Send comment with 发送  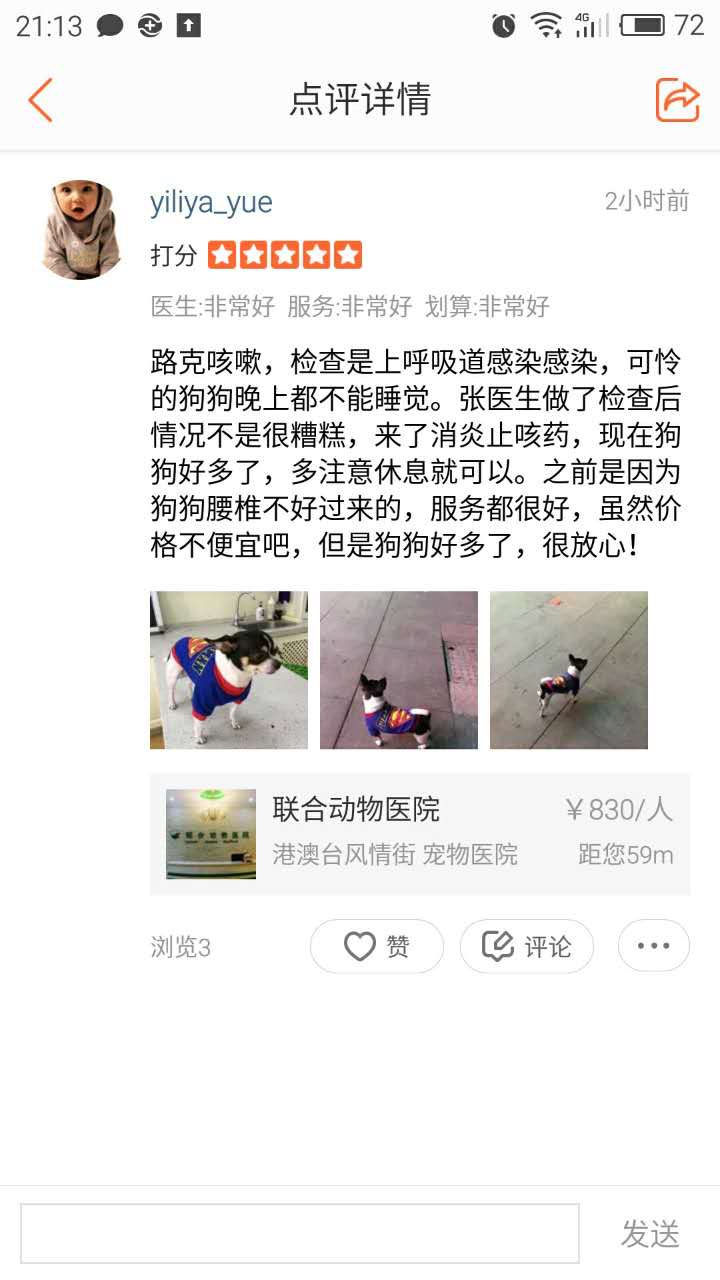(x=650, y=1233)
